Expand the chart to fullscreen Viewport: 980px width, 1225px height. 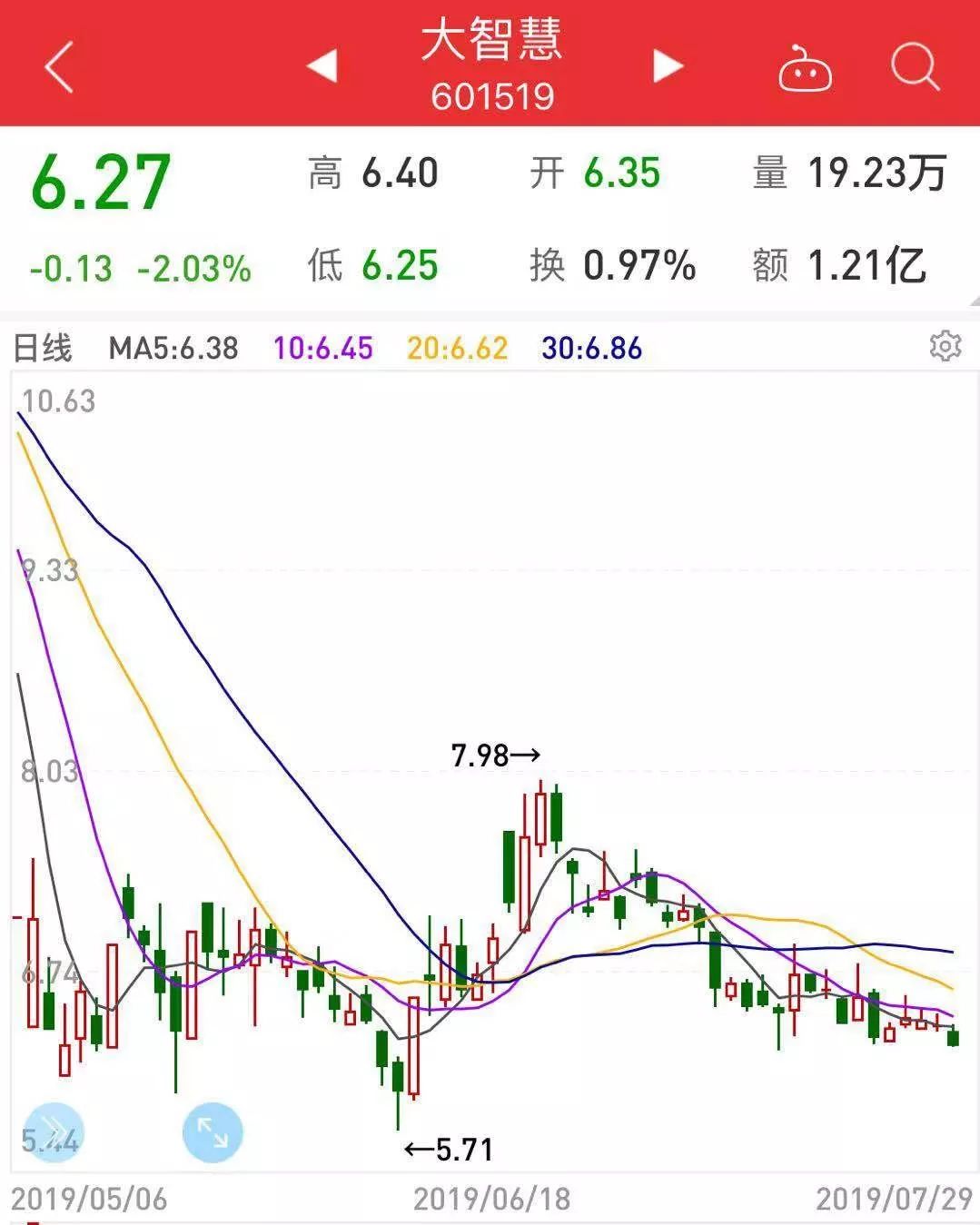(x=213, y=1132)
